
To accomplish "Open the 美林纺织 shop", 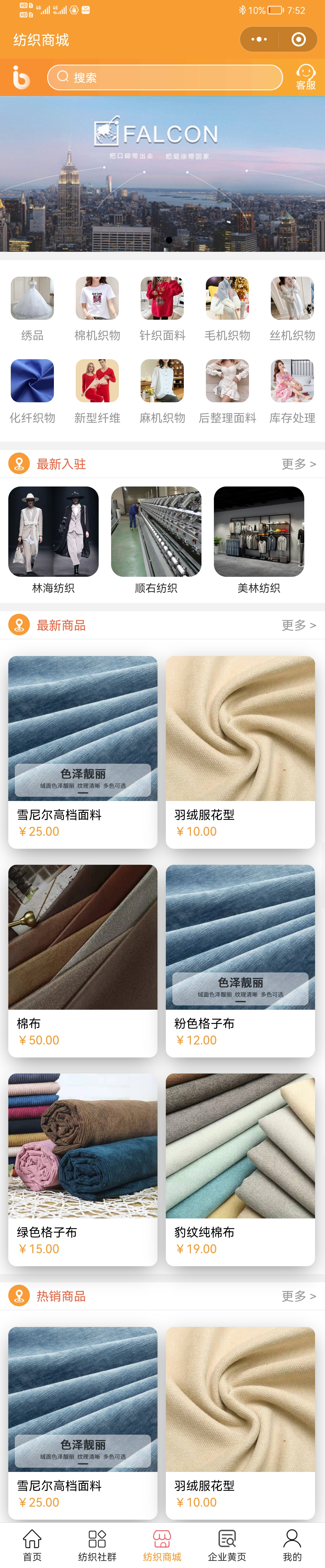I will [259, 539].
